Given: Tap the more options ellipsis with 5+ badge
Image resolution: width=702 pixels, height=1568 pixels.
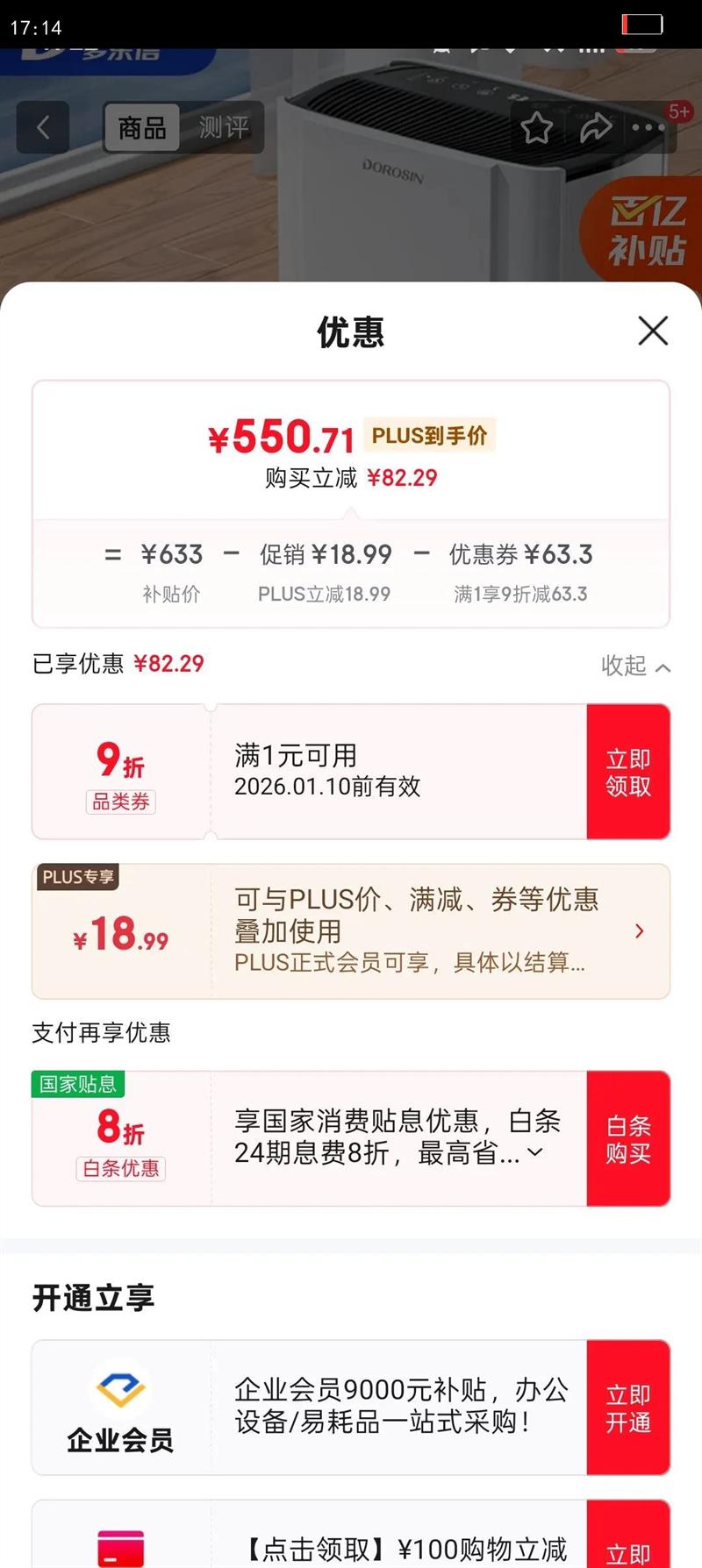Looking at the screenshot, I should click(x=651, y=127).
